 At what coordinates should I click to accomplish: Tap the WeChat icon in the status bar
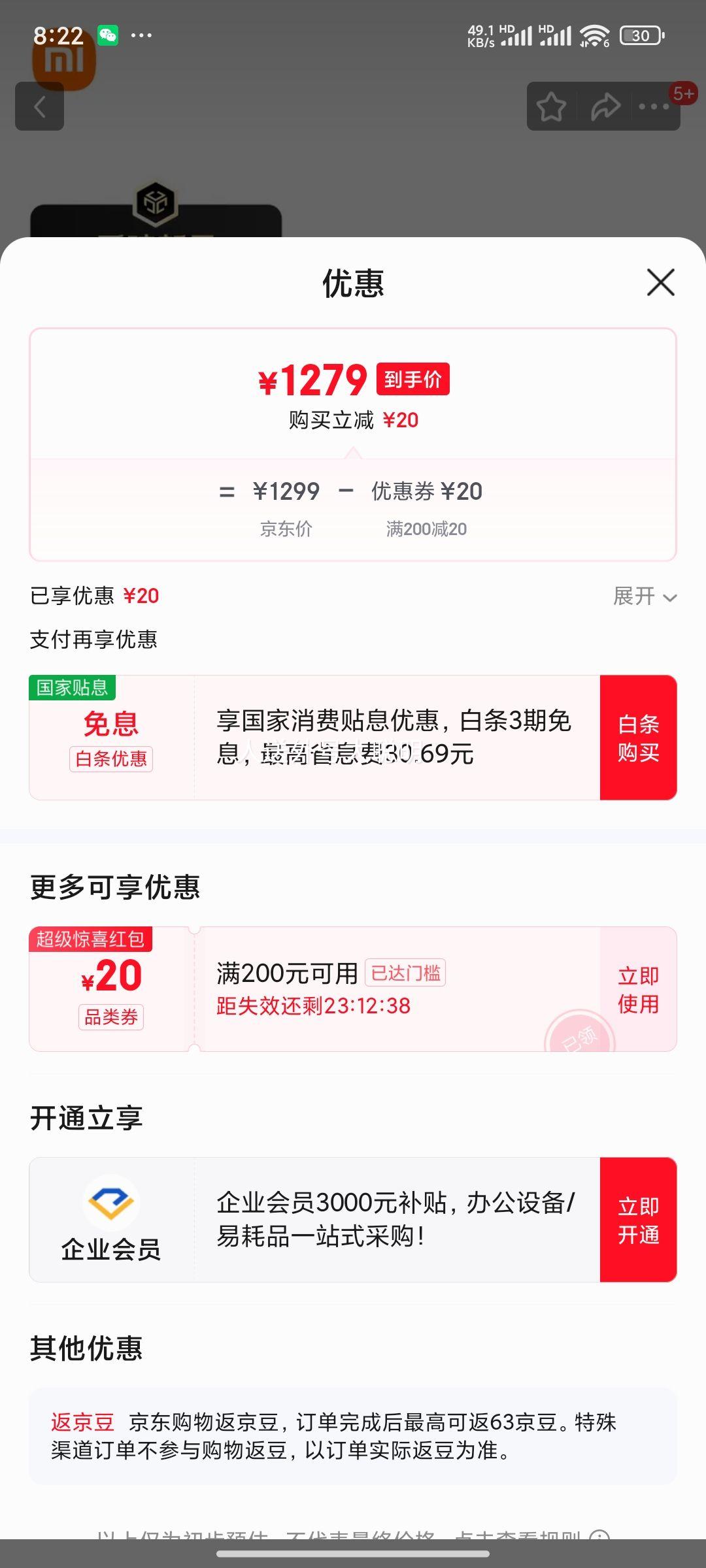click(109, 34)
